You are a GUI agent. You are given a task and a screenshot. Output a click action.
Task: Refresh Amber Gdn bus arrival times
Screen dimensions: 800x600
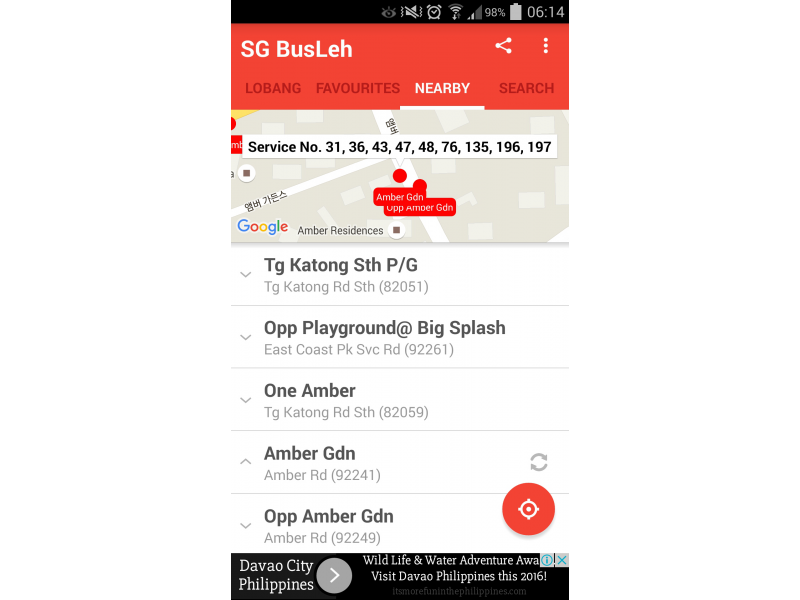click(x=538, y=462)
